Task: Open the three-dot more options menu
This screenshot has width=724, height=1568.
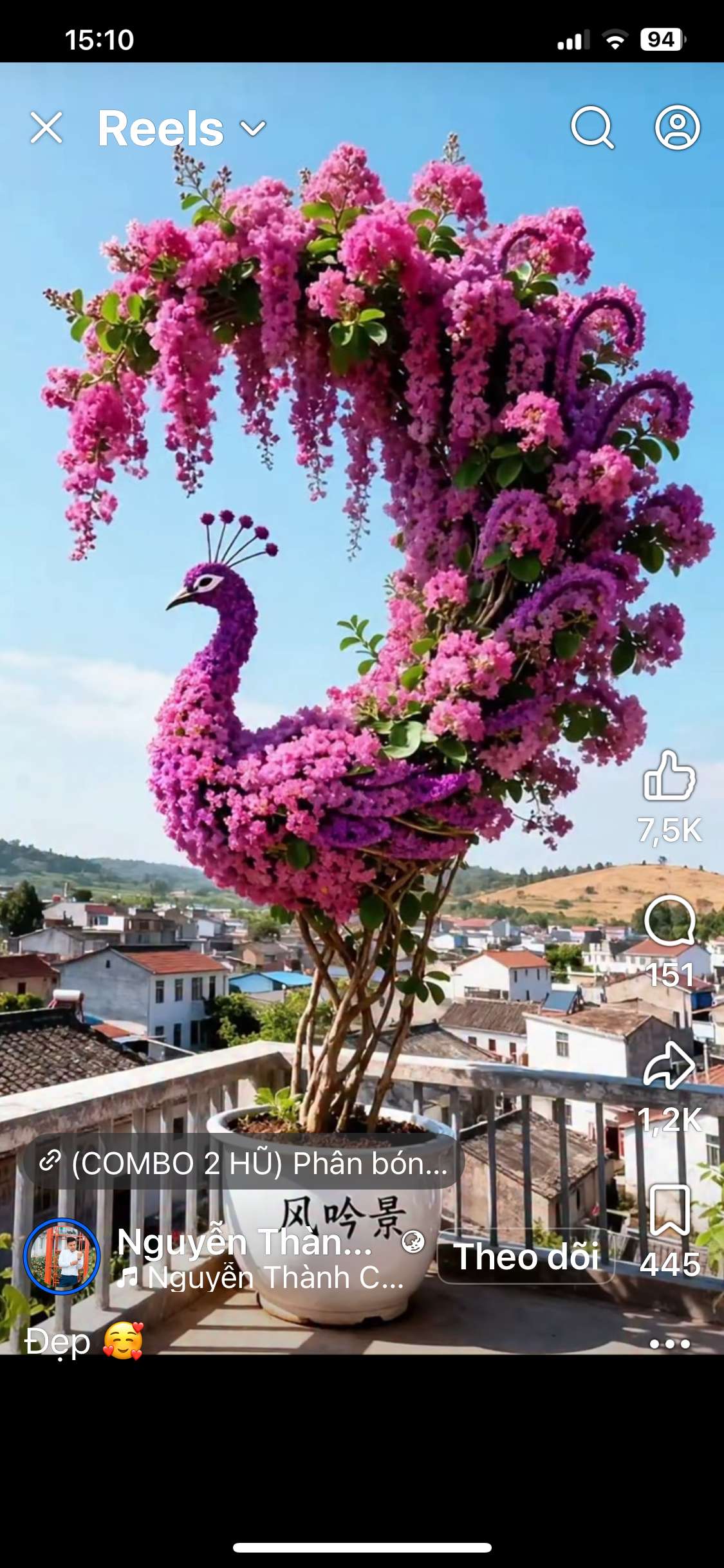Action: click(x=669, y=1344)
